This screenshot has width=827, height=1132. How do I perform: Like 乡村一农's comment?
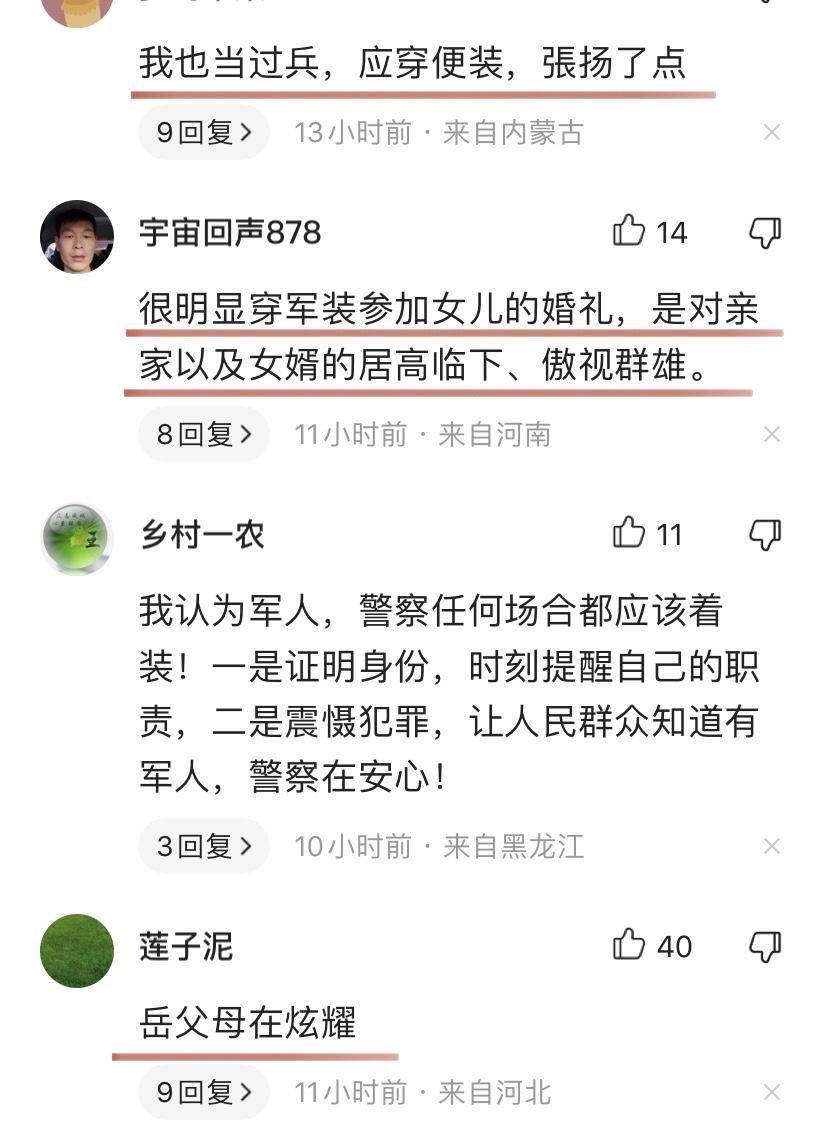[629, 533]
